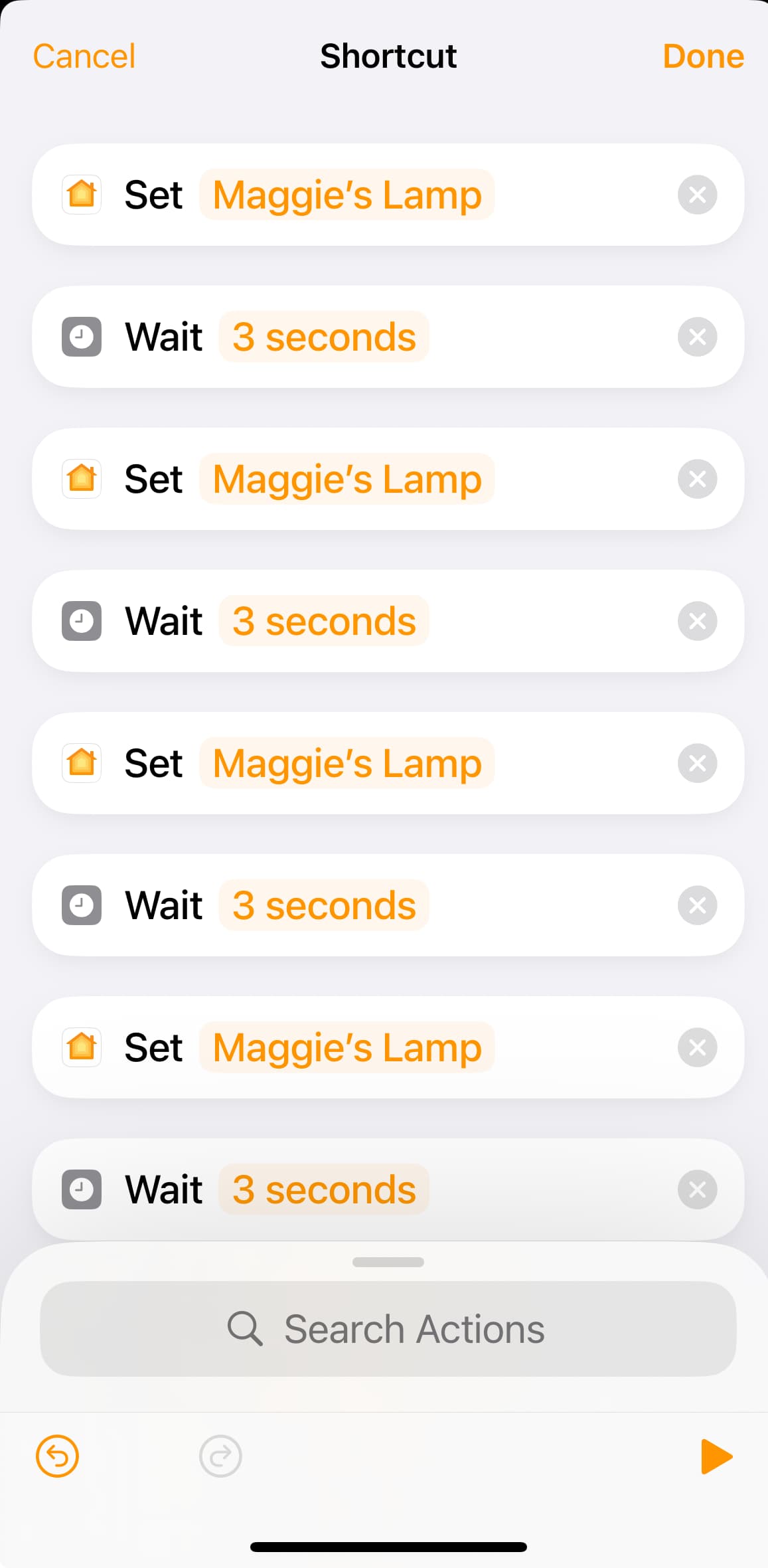Delete the third Set Maggie's Lamp action
The width and height of the screenshot is (768, 1568).
tap(697, 763)
